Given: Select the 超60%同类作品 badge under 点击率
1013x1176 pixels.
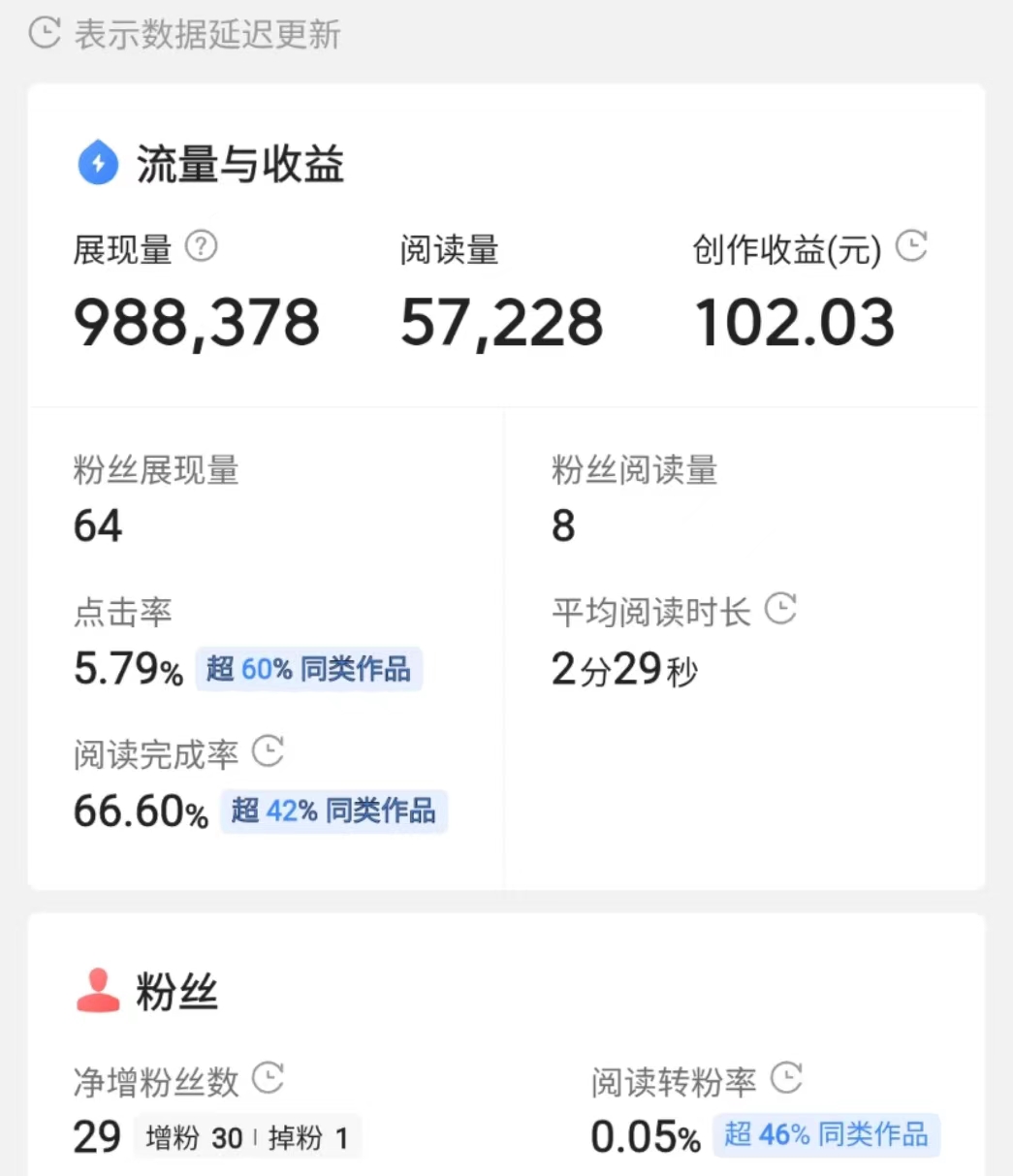Looking at the screenshot, I should point(309,669).
